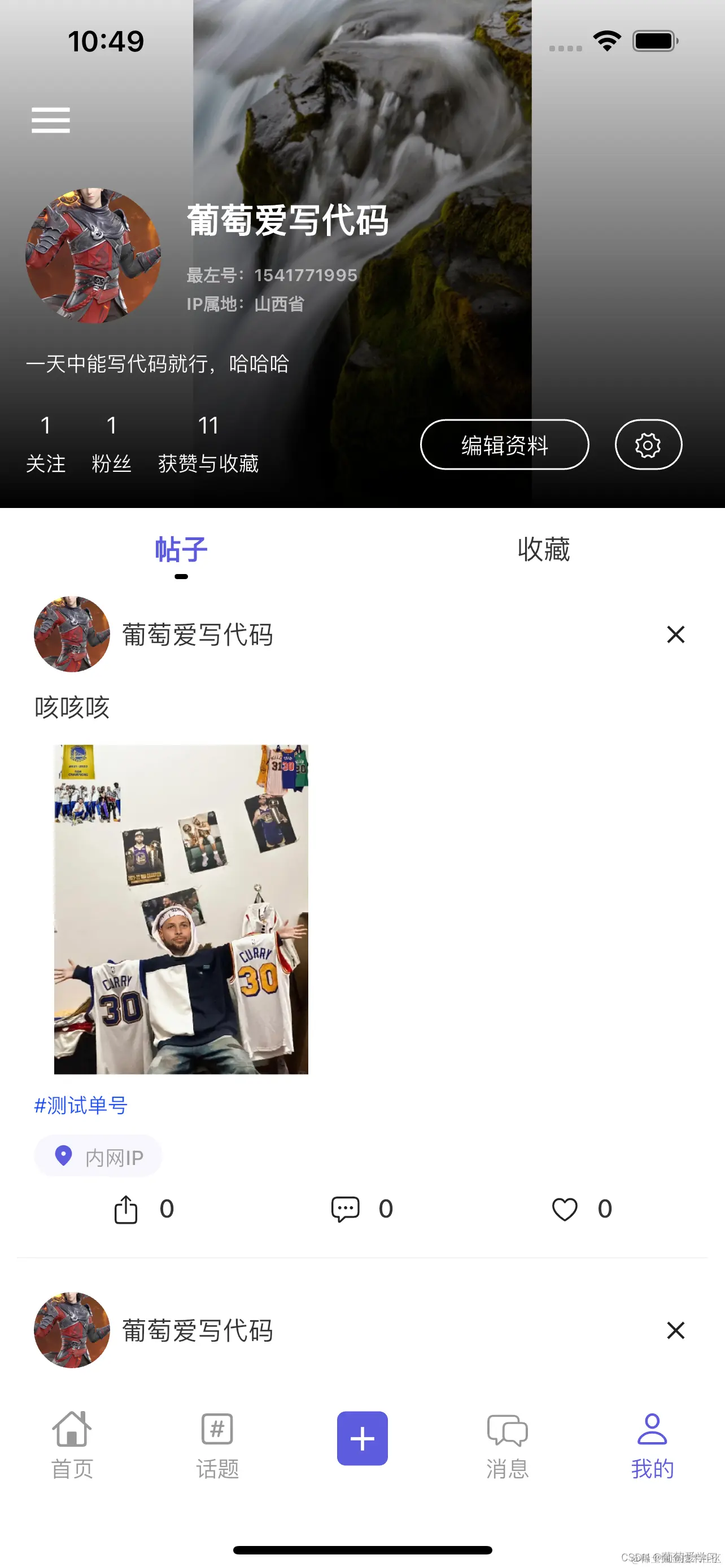725x1568 pixels.
Task: Open the #测试单号 hashtag link
Action: click(80, 1105)
